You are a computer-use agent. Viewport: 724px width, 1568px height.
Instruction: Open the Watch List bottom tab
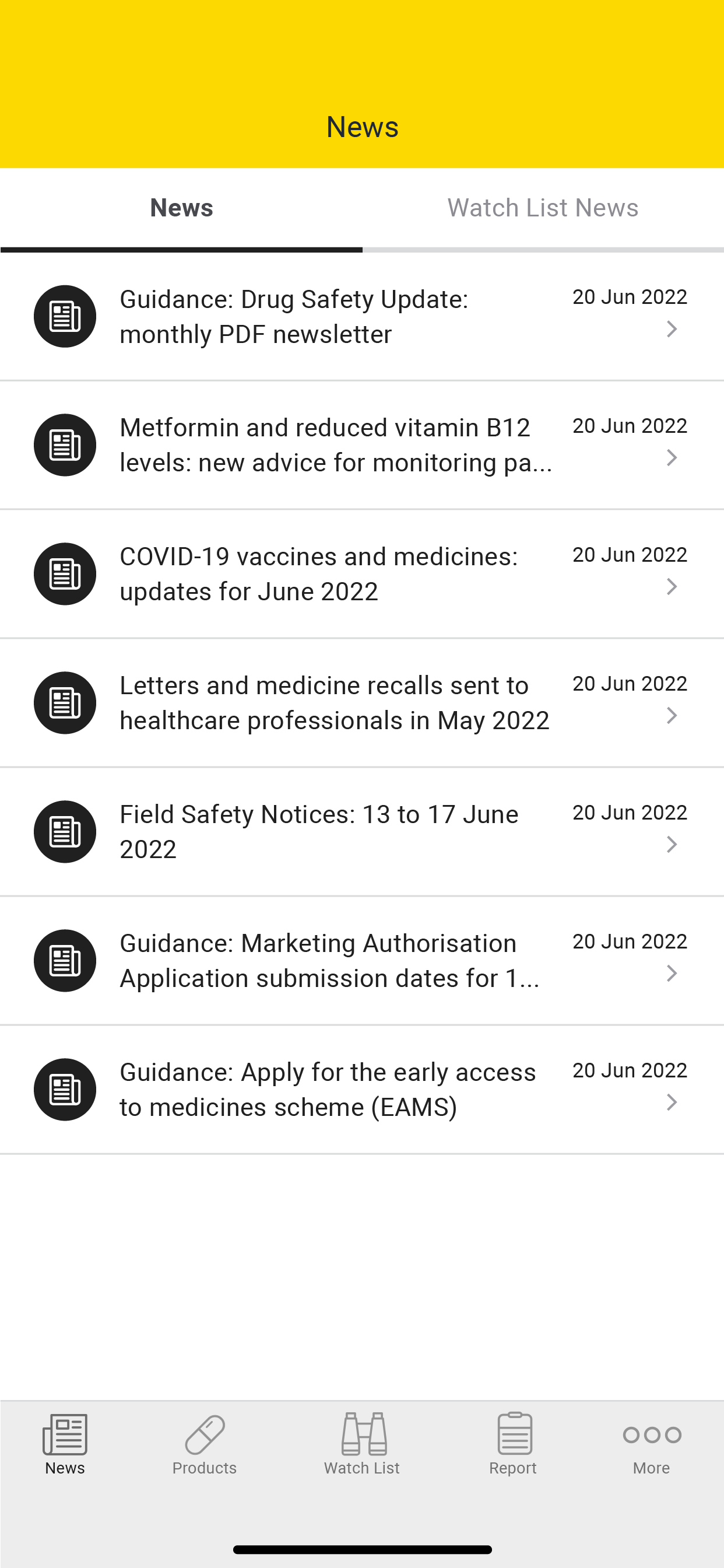pos(362,1444)
